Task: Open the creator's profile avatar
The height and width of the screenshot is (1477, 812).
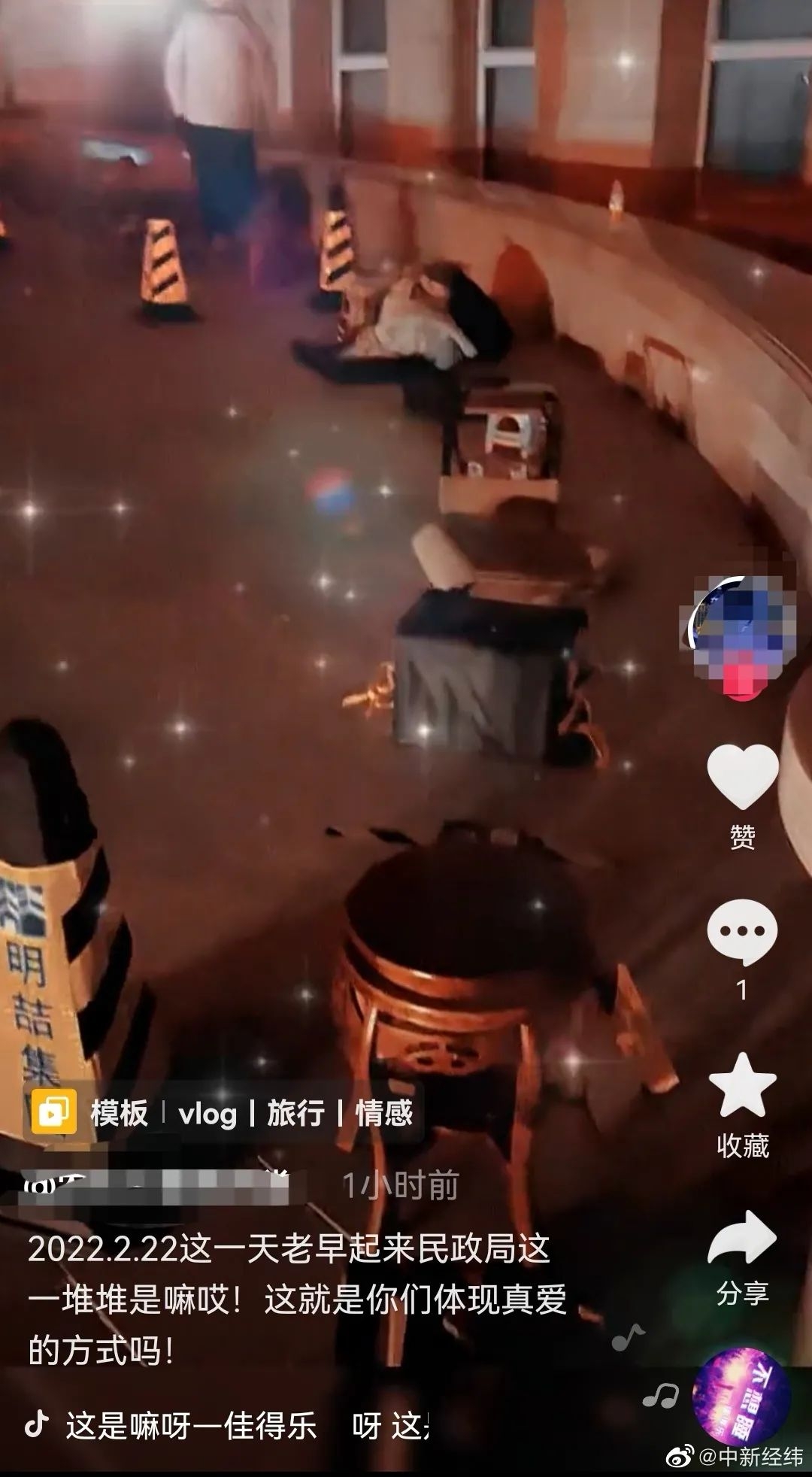Action: 738,623
